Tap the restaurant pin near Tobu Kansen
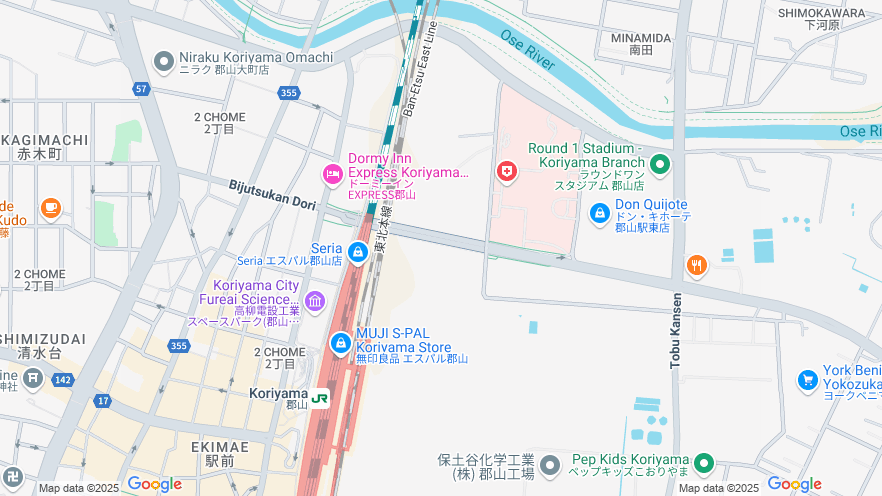 pyautogui.click(x=697, y=266)
